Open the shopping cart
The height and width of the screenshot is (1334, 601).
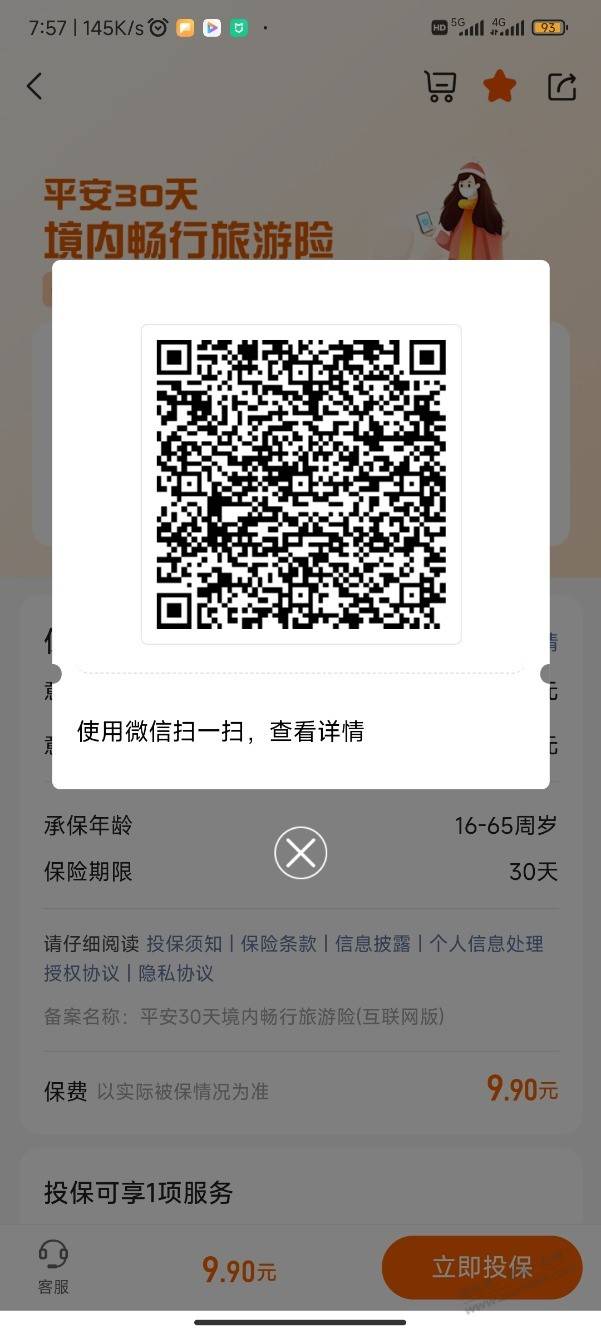(x=440, y=86)
